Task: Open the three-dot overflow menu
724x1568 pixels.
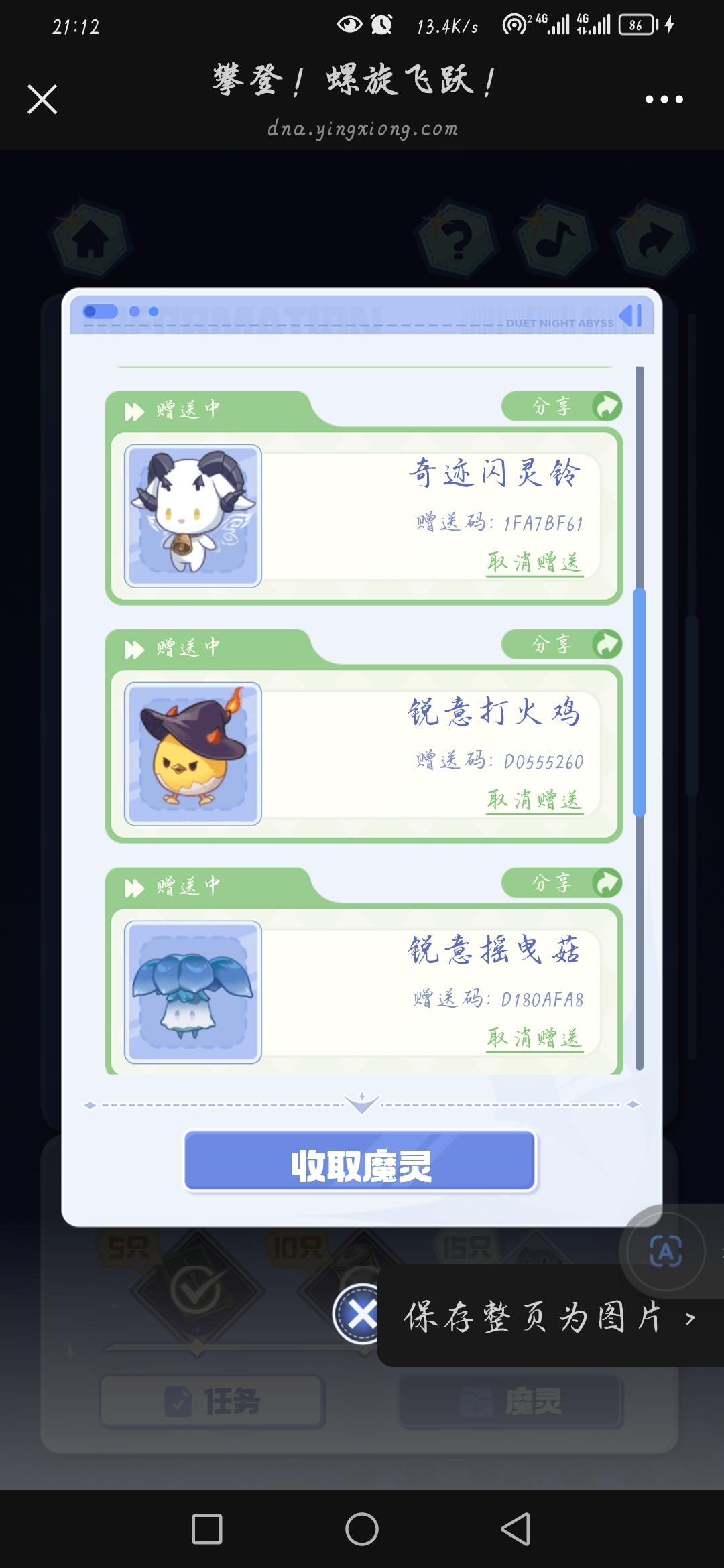Action: pos(664,99)
